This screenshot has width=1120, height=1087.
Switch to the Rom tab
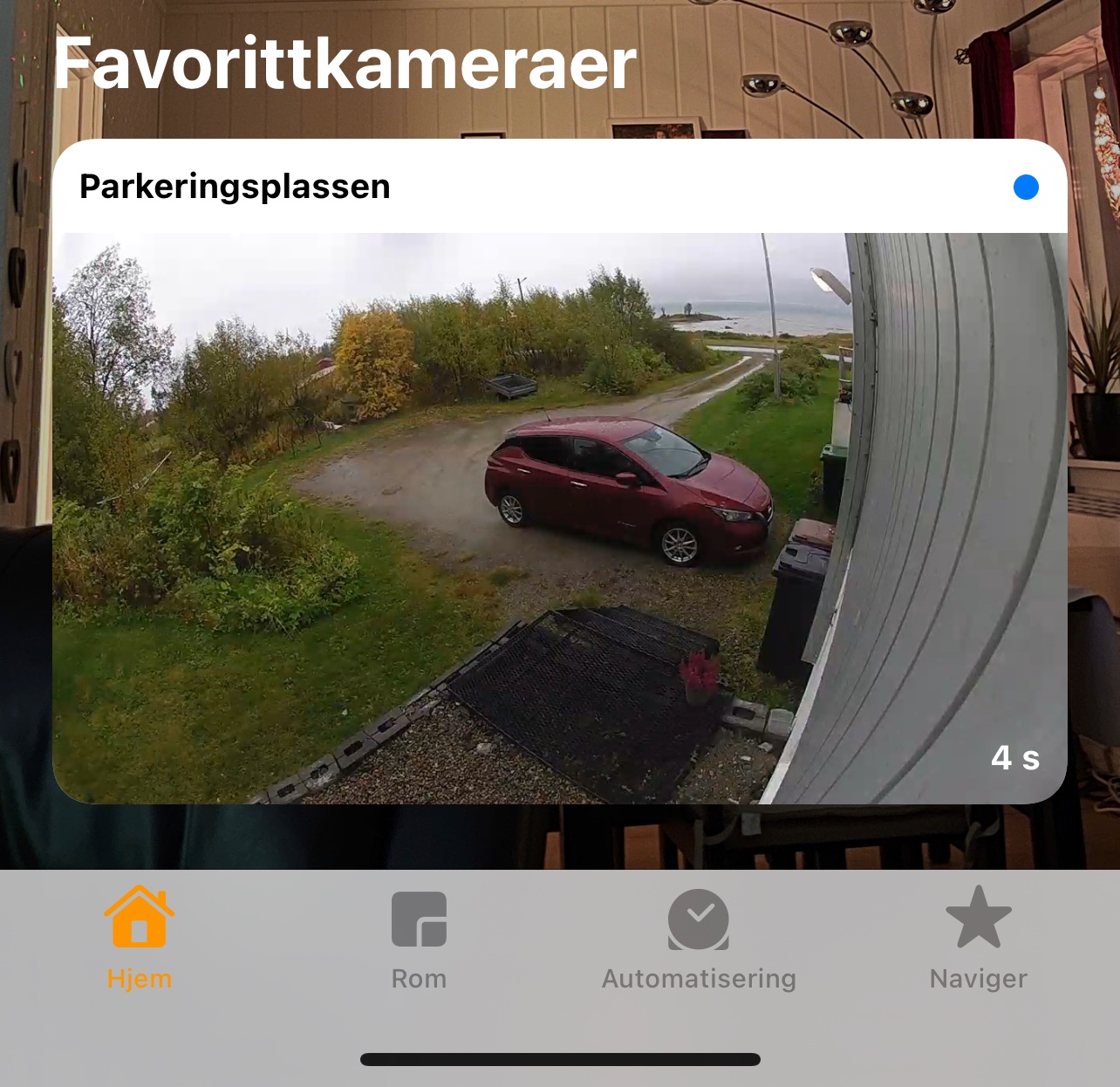click(419, 938)
